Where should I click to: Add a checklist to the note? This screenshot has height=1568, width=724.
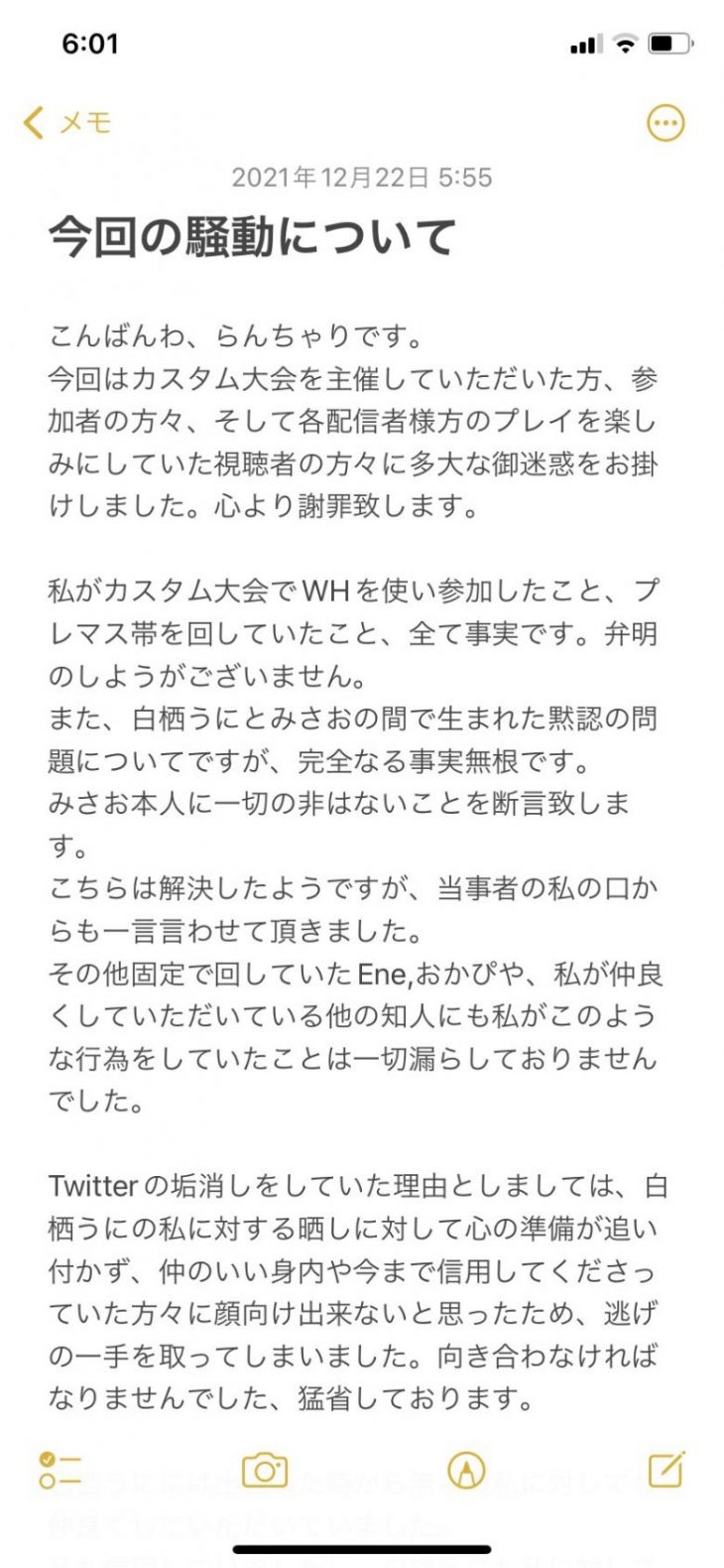tap(60, 1470)
